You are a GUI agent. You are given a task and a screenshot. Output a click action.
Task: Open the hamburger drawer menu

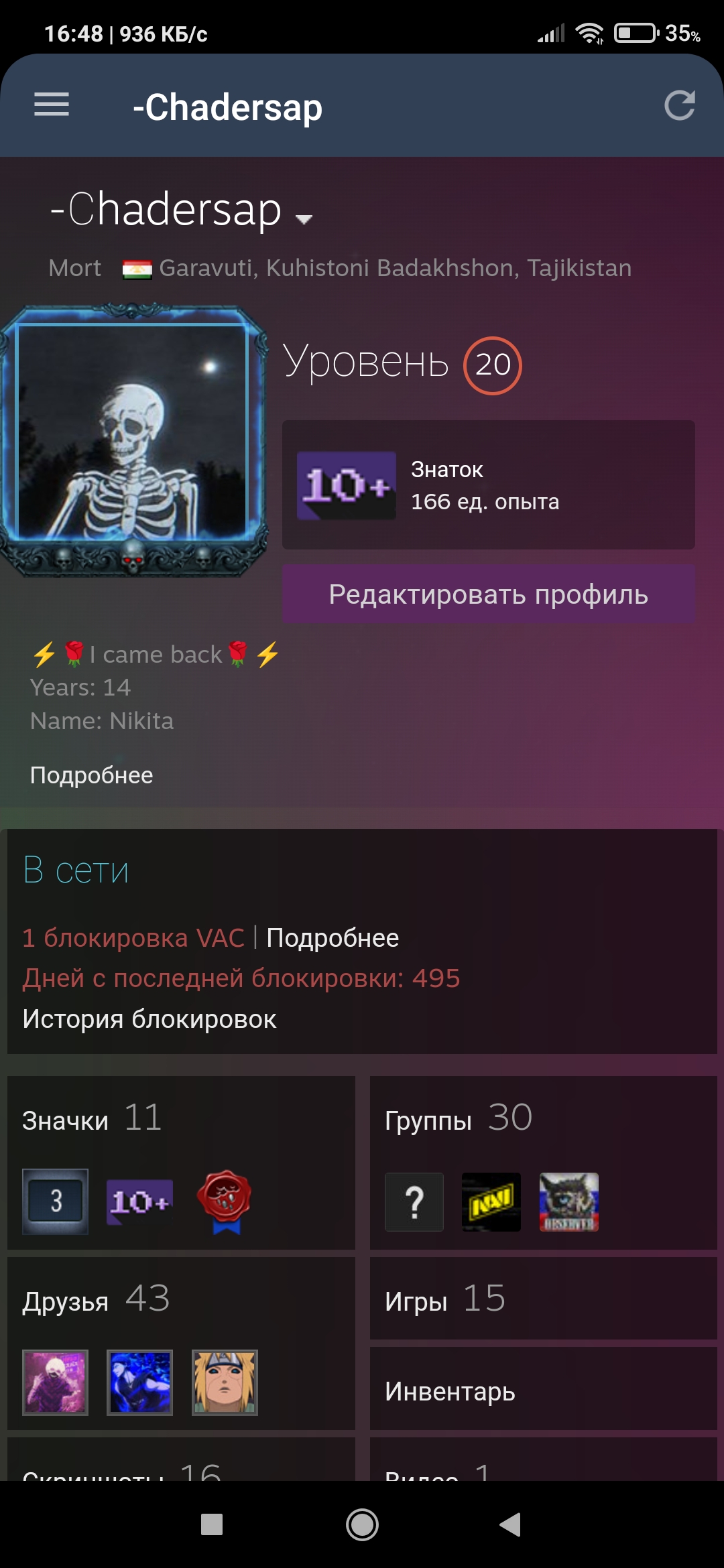pos(52,105)
